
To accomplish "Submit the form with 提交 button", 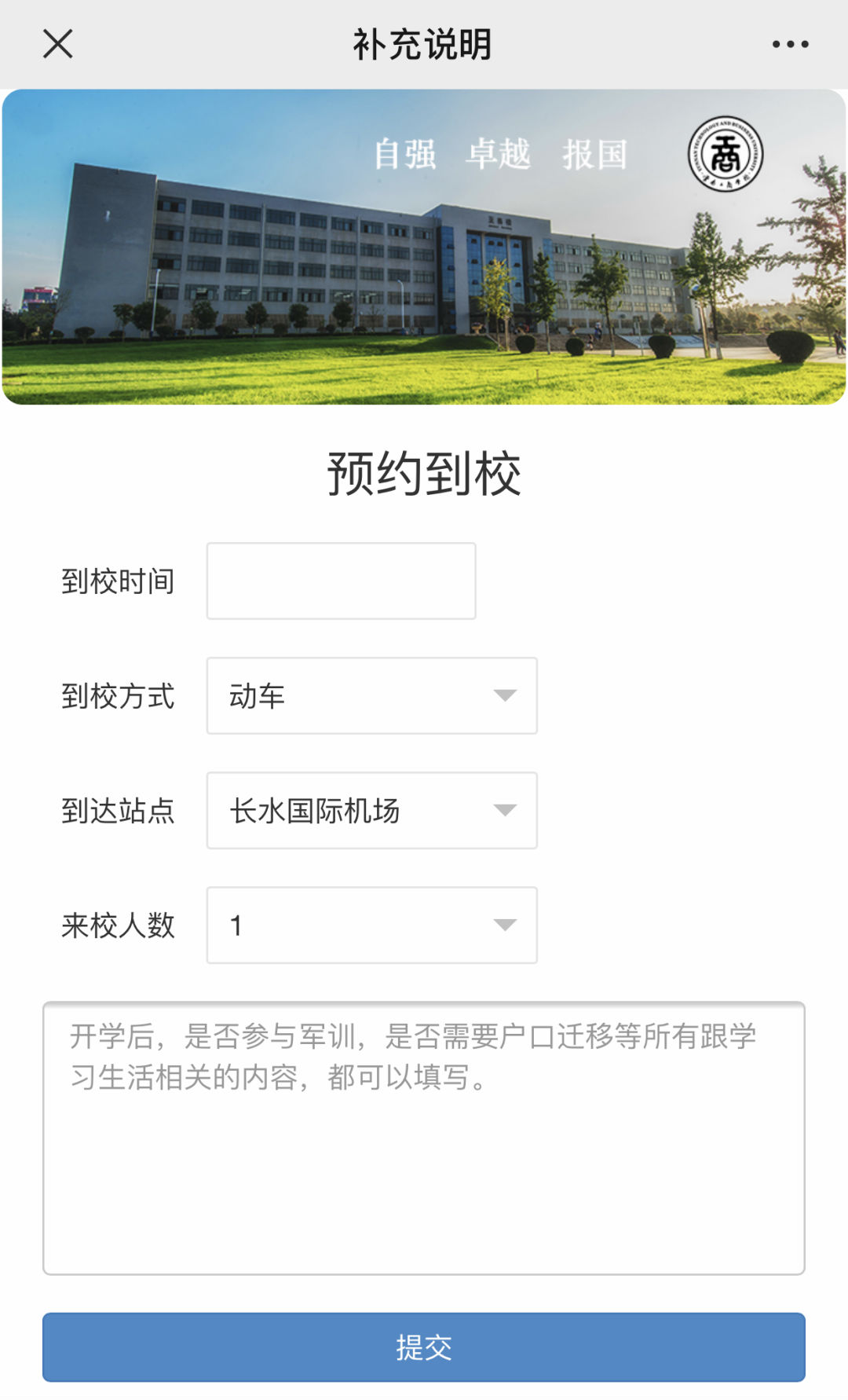I will click(424, 1347).
